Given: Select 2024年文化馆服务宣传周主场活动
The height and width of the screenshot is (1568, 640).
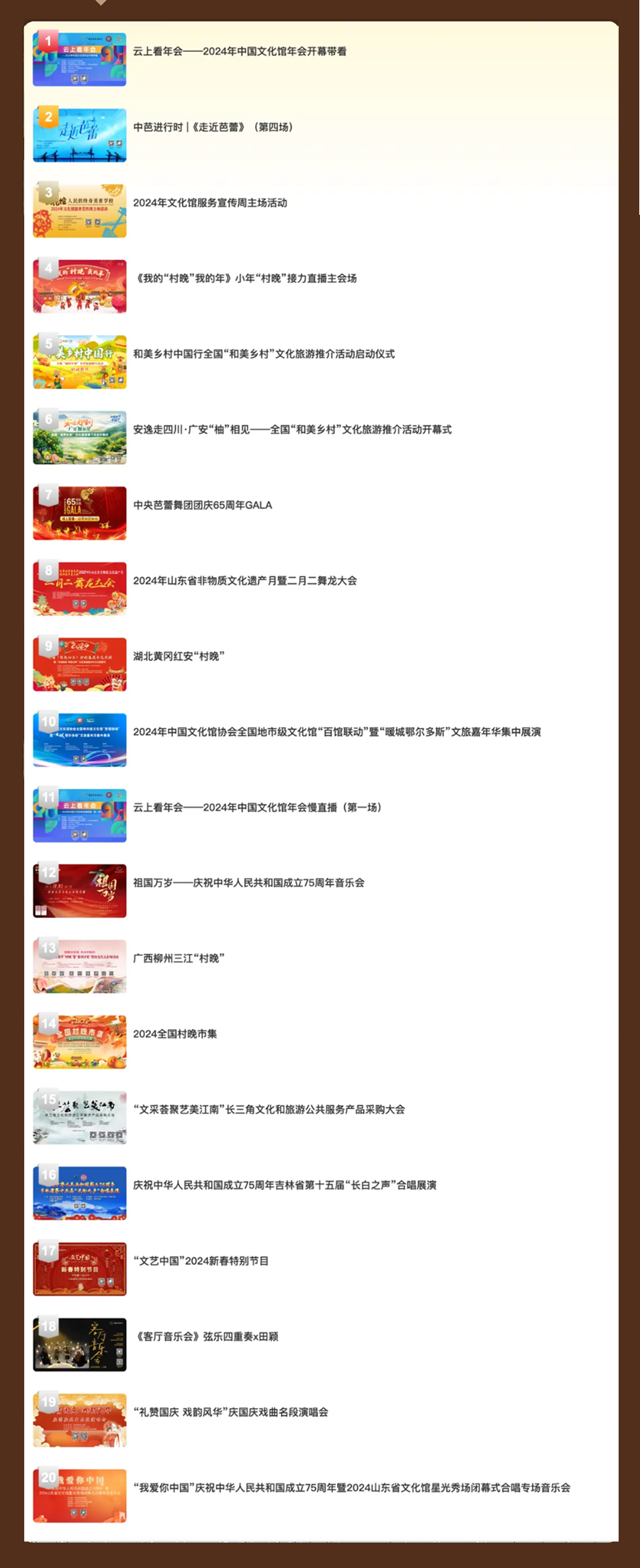Looking at the screenshot, I should (210, 203).
